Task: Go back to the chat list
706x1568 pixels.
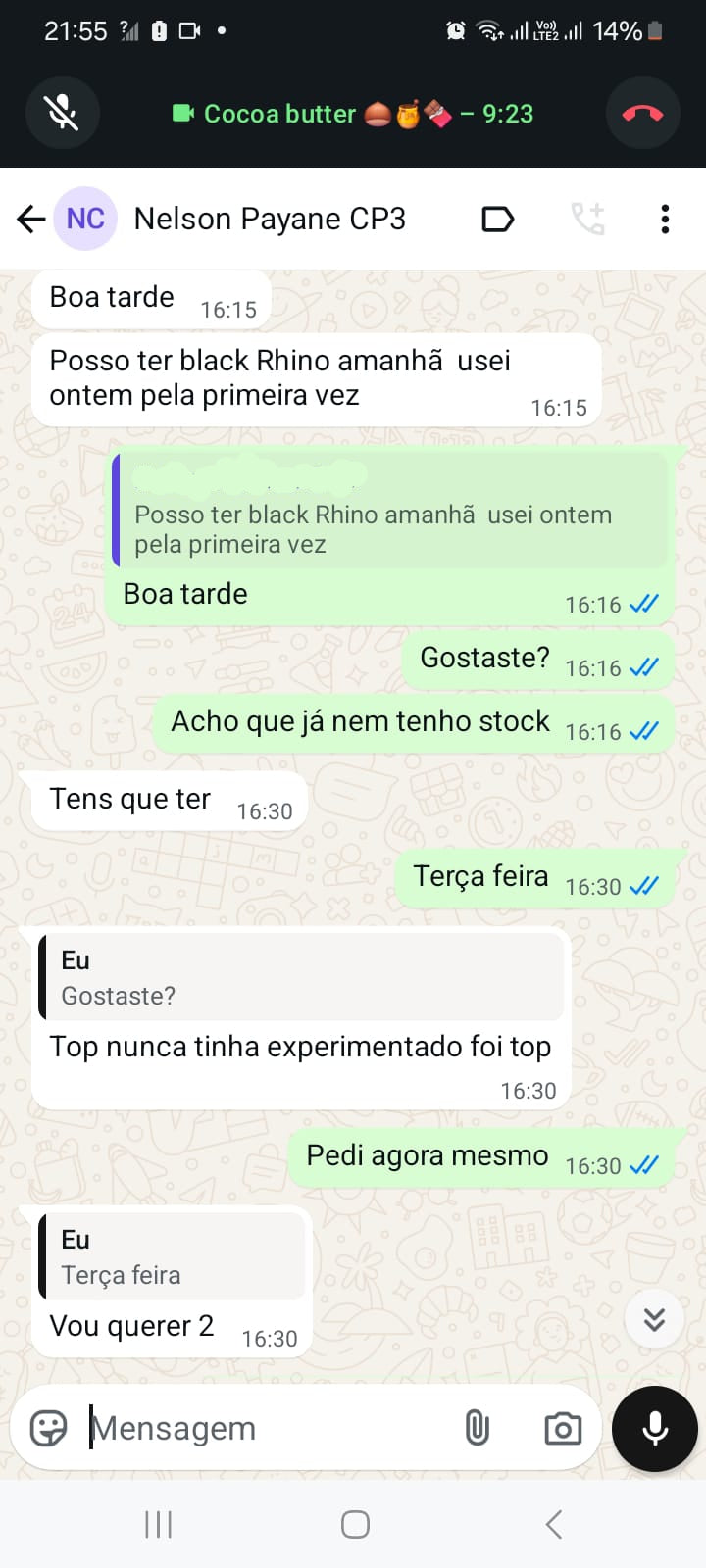Action: tap(31, 219)
